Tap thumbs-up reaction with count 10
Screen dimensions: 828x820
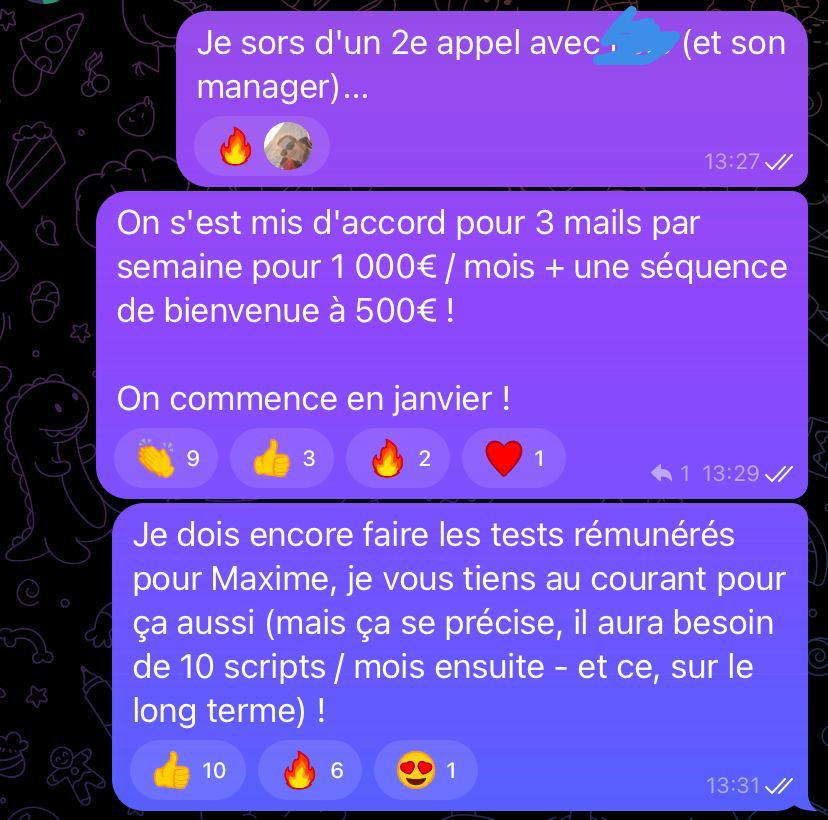coord(186,770)
